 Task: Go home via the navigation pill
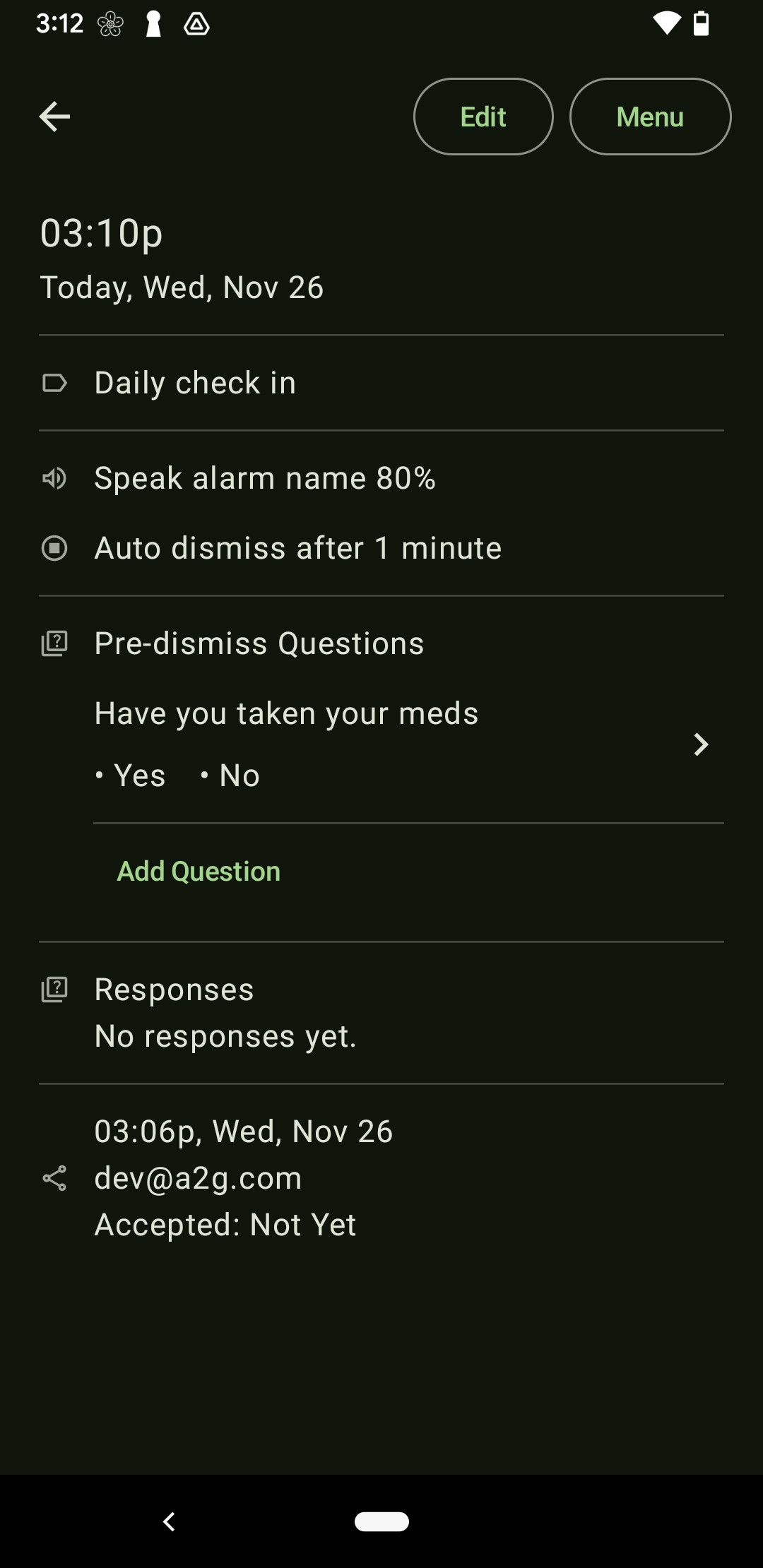click(x=381, y=1521)
